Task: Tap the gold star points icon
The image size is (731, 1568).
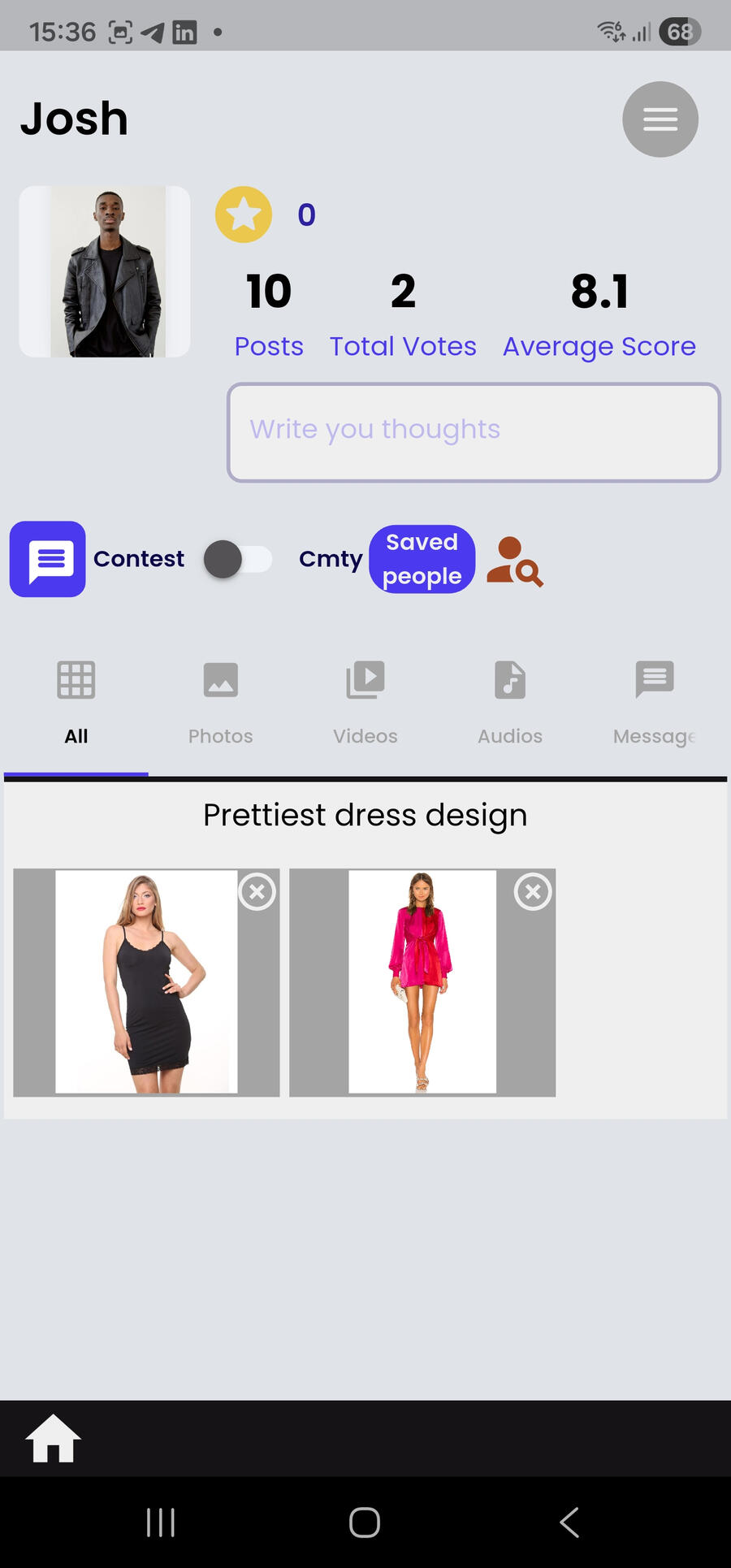Action: coord(244,214)
